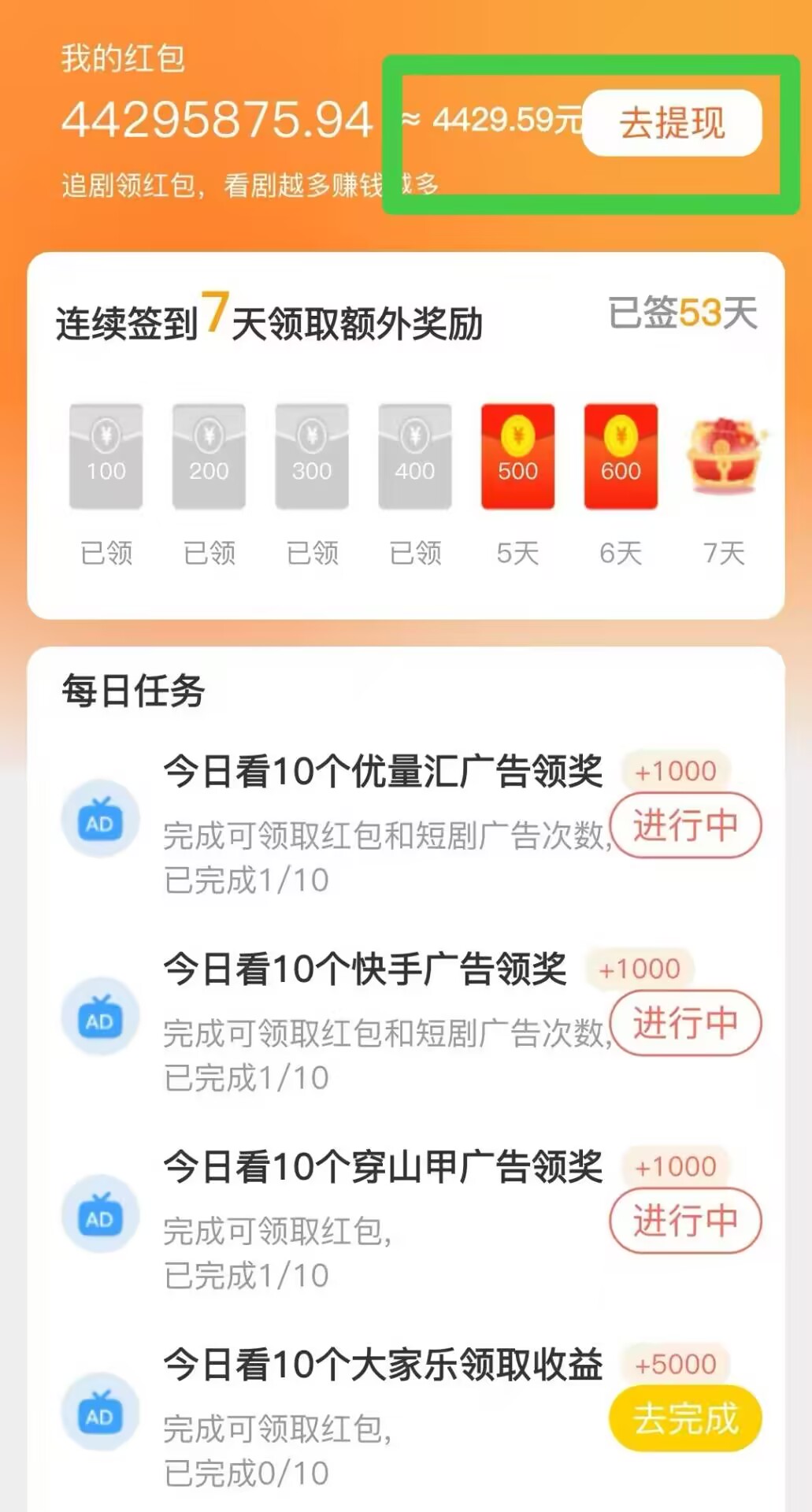Select the 600 red packet for day 6
812x1512 pixels.
point(621,457)
